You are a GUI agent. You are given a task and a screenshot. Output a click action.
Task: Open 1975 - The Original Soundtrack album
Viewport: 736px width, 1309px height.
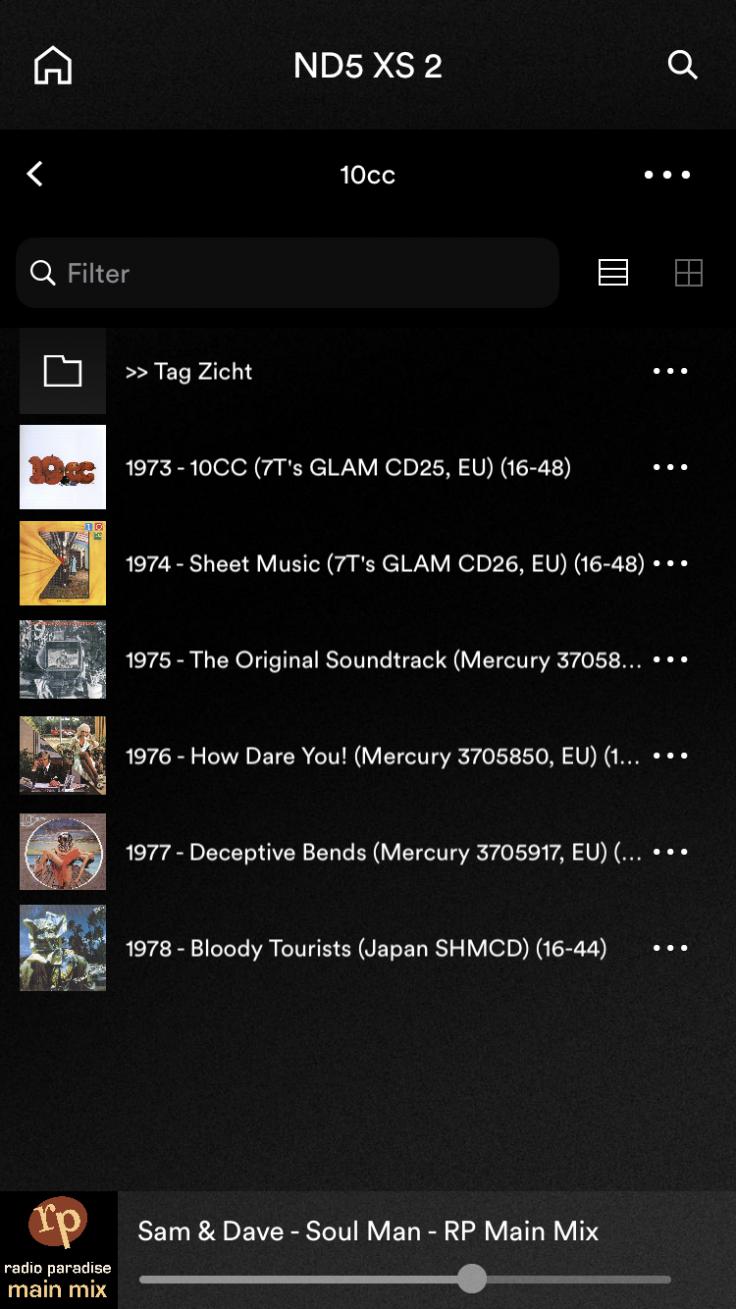(x=383, y=660)
